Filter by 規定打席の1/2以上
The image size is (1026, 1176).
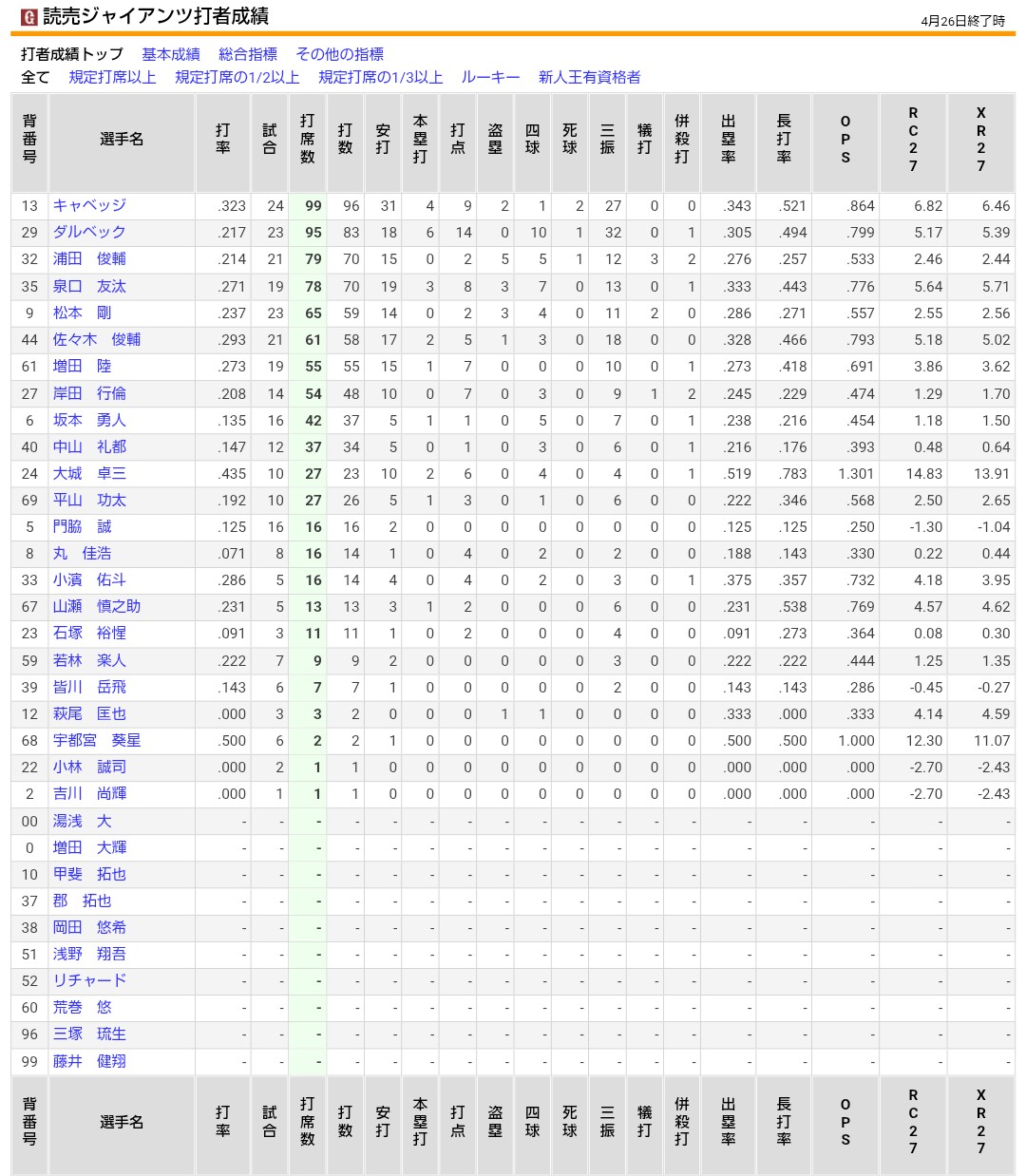[x=237, y=77]
